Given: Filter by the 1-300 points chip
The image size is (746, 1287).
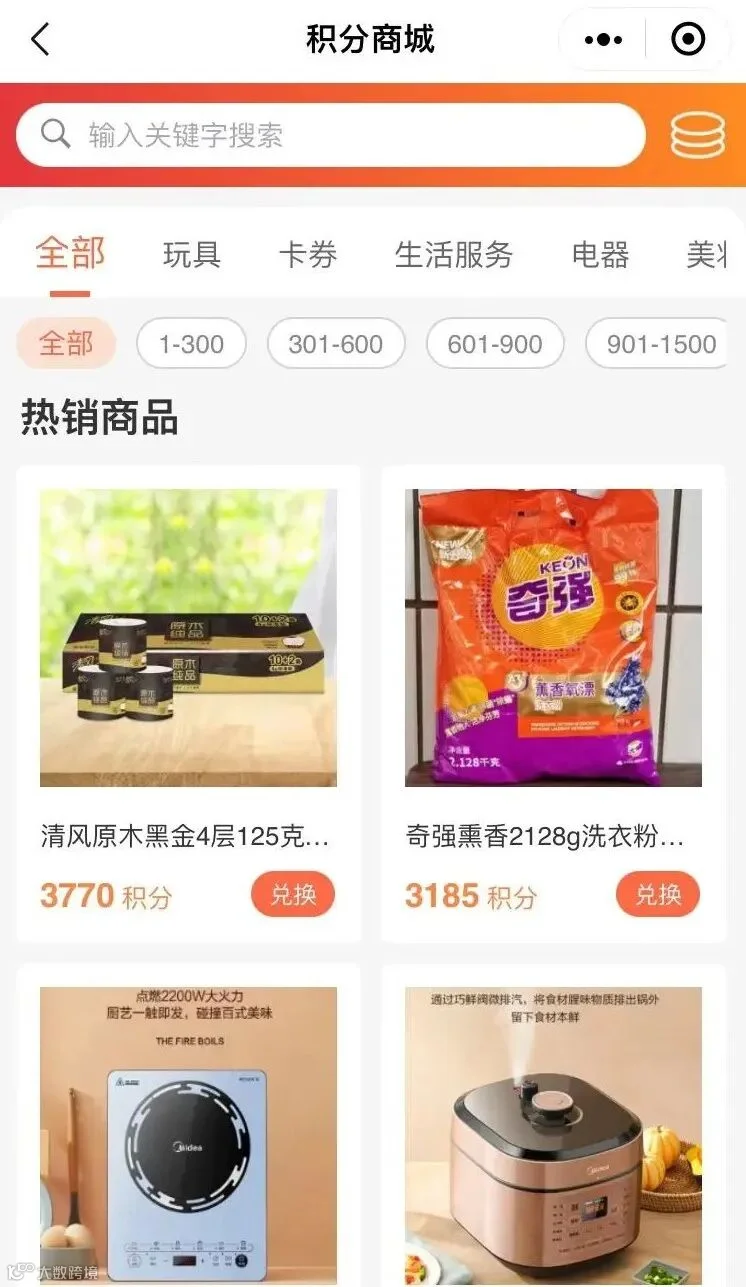Looking at the screenshot, I should coord(191,344).
